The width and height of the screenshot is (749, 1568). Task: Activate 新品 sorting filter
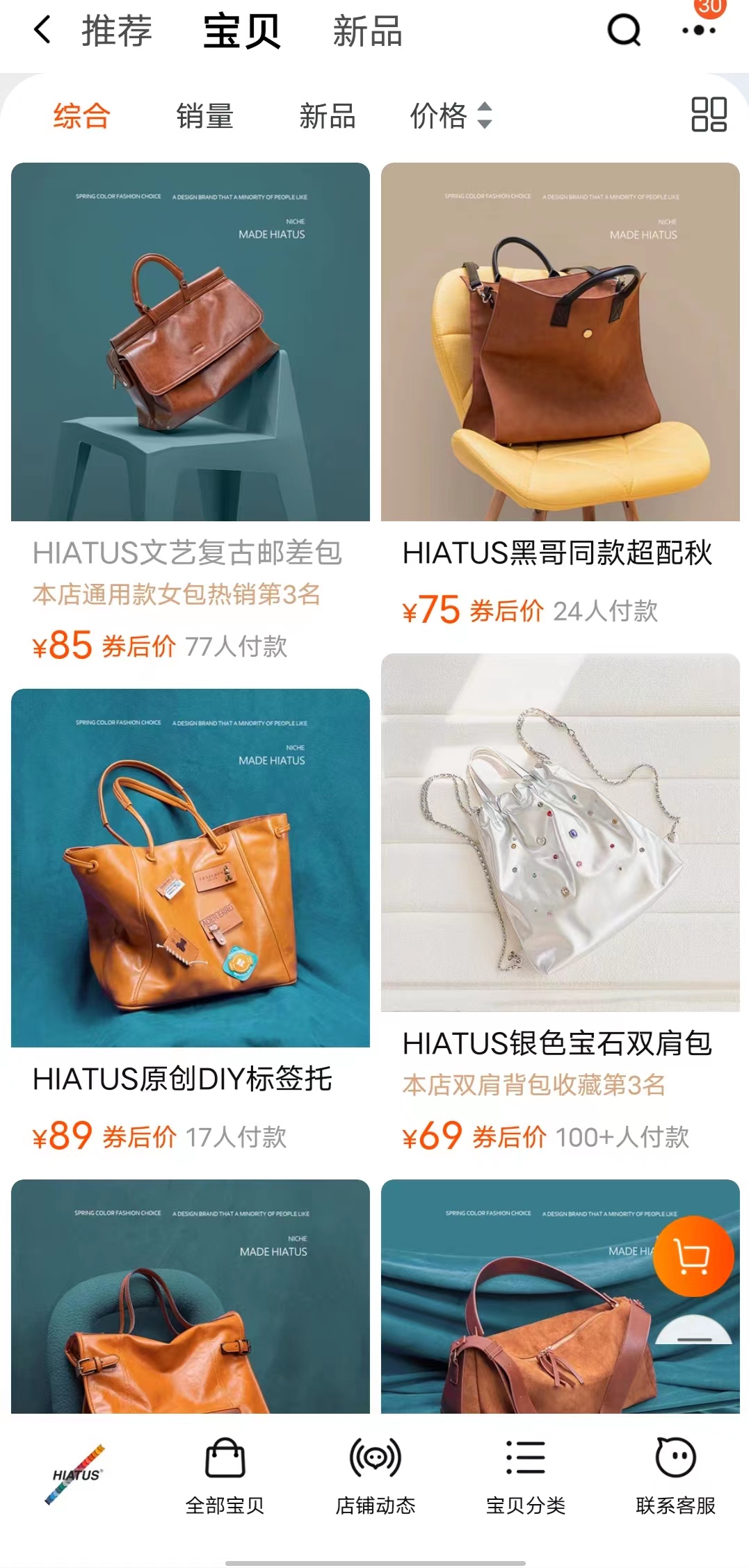(x=326, y=117)
